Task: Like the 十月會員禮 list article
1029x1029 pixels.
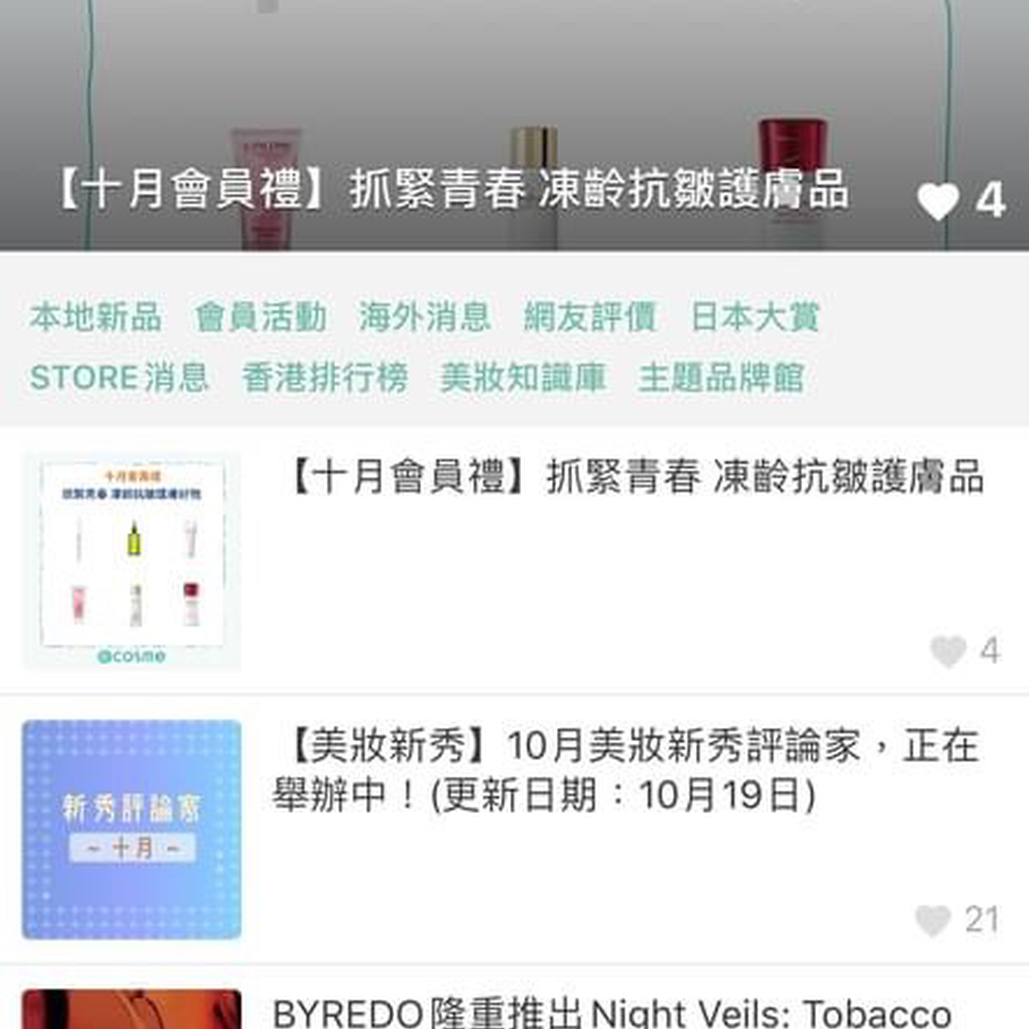Action: pos(949,652)
